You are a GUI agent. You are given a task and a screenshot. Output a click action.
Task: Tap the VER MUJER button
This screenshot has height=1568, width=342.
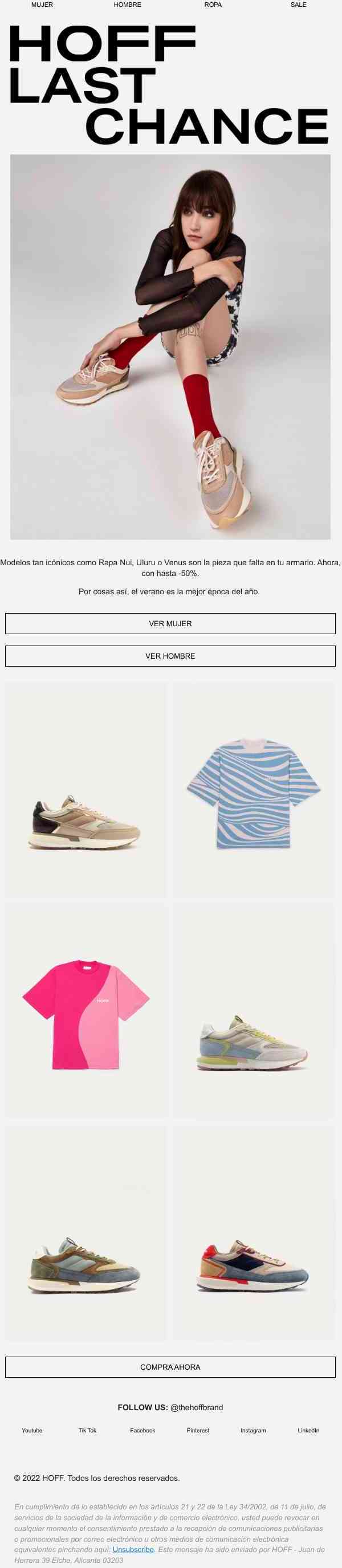pyautogui.click(x=170, y=623)
